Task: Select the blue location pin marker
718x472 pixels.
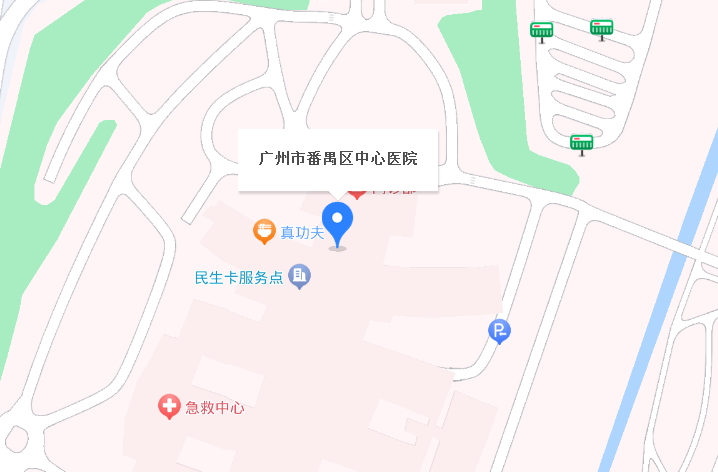Action: click(x=337, y=222)
